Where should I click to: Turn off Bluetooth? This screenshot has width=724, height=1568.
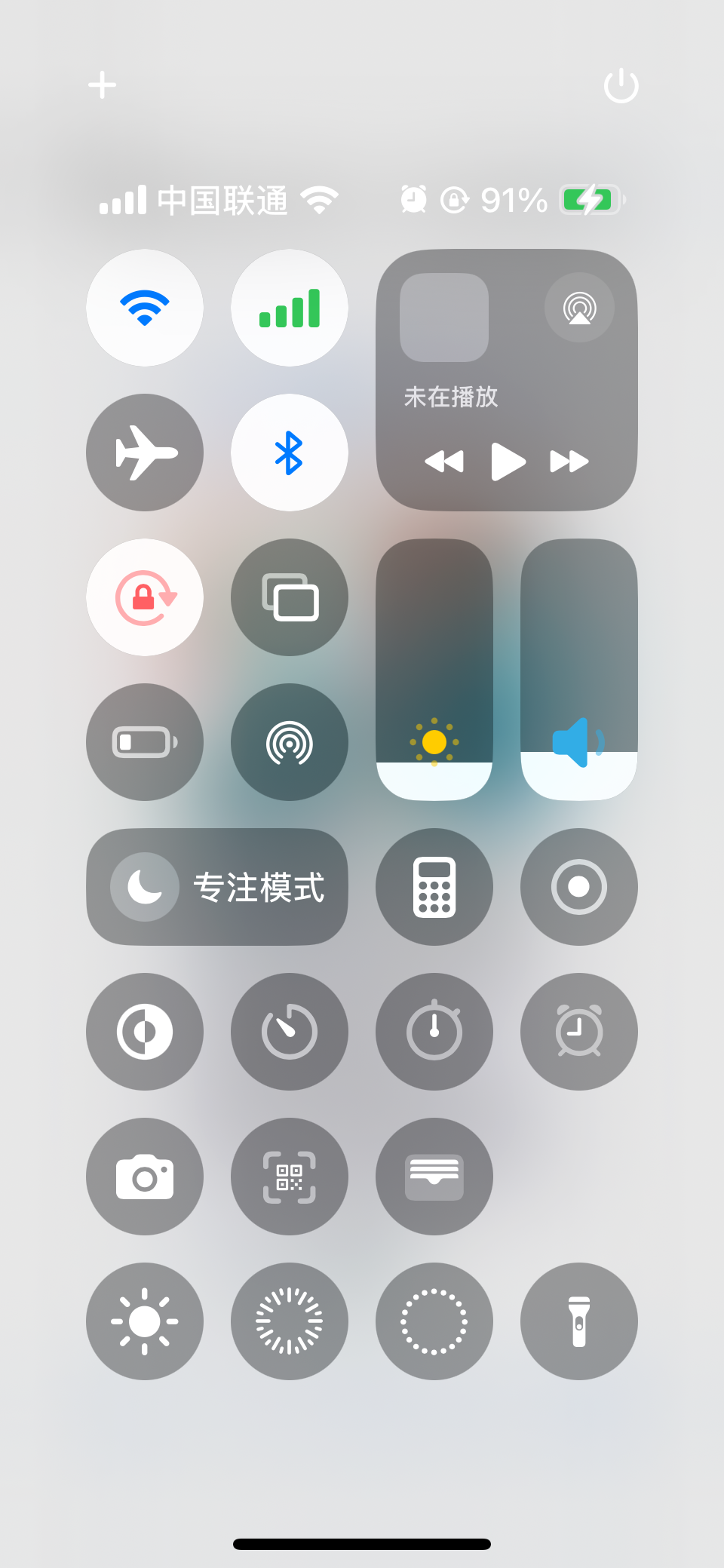[290, 453]
